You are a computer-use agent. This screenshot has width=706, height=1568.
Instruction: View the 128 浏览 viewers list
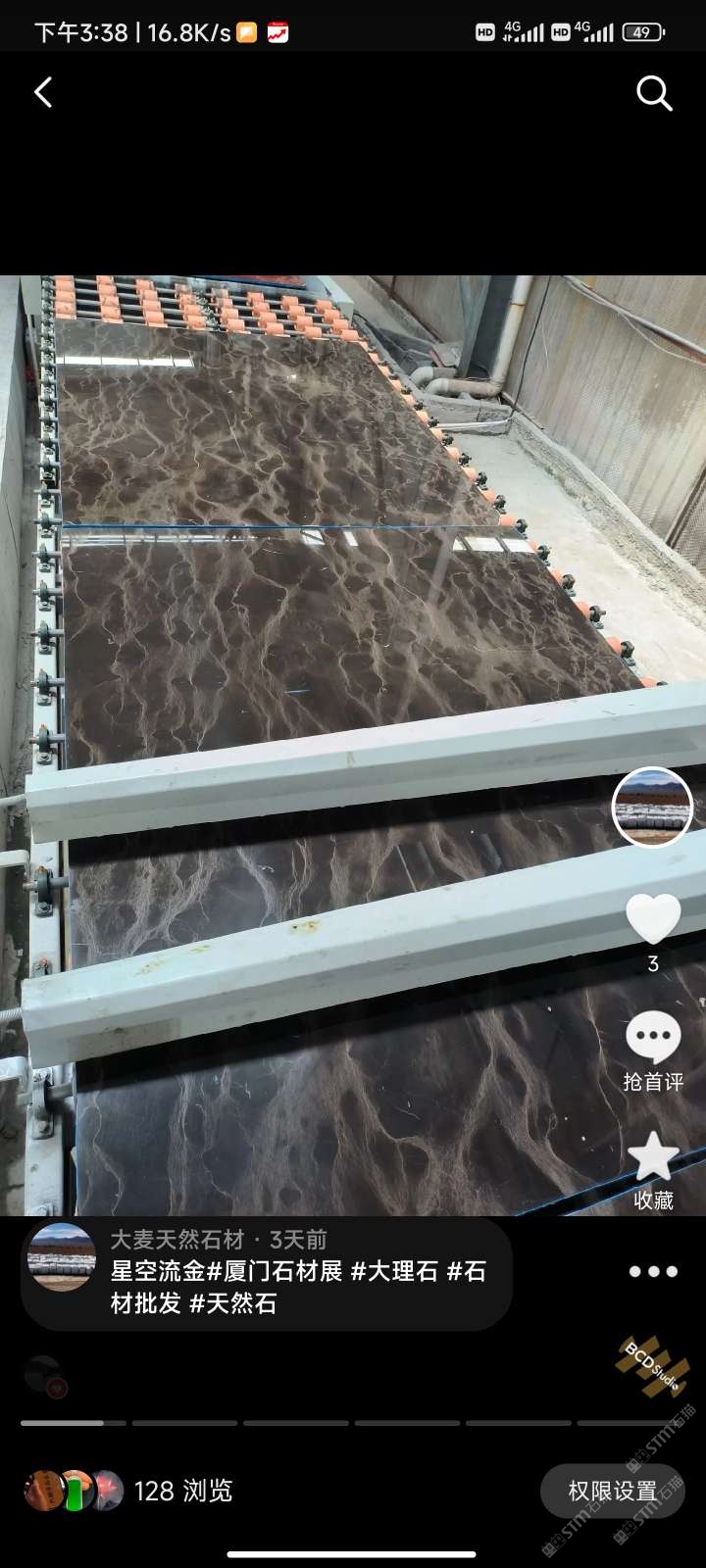(182, 1491)
